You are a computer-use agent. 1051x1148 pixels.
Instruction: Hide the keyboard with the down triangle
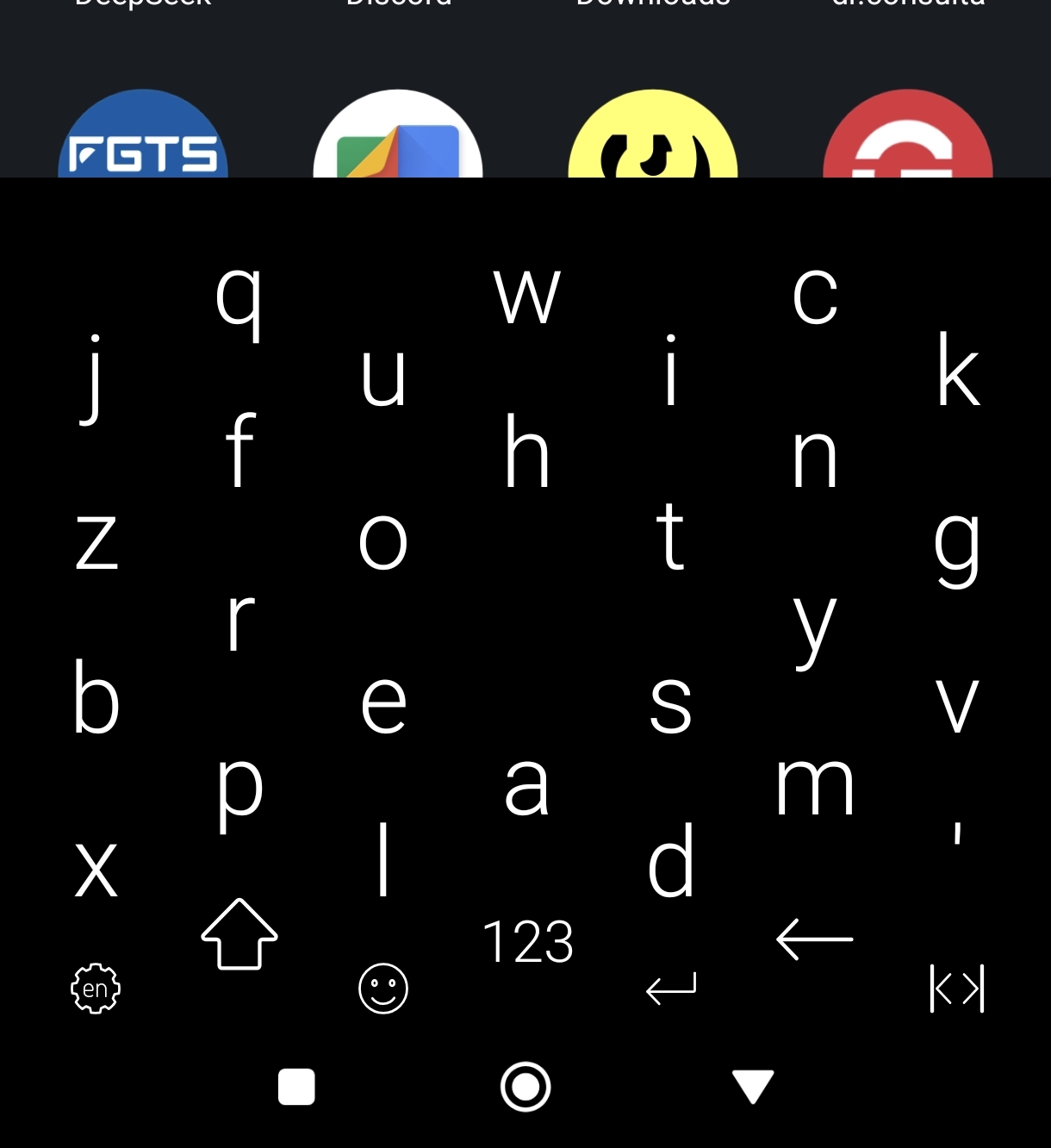point(753,1087)
